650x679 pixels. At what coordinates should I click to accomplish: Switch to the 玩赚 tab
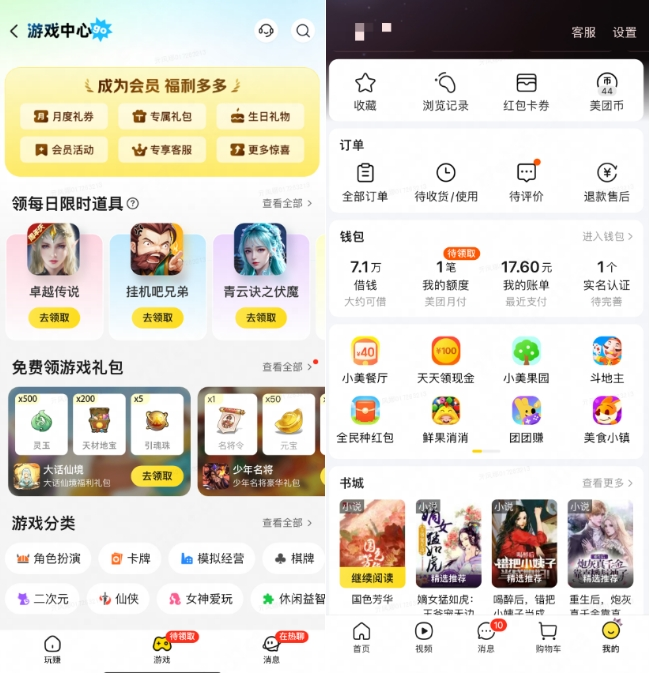pos(53,648)
